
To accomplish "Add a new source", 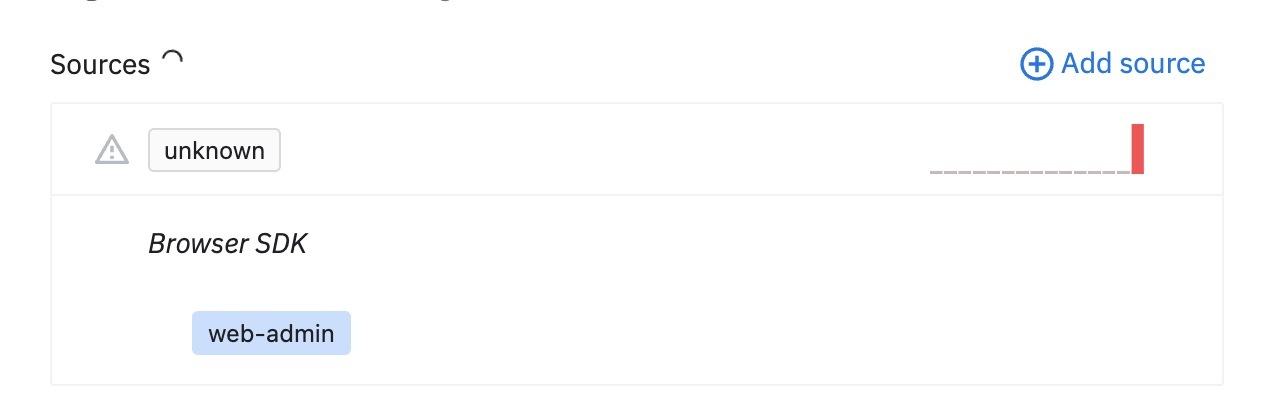I will tap(1112, 64).
